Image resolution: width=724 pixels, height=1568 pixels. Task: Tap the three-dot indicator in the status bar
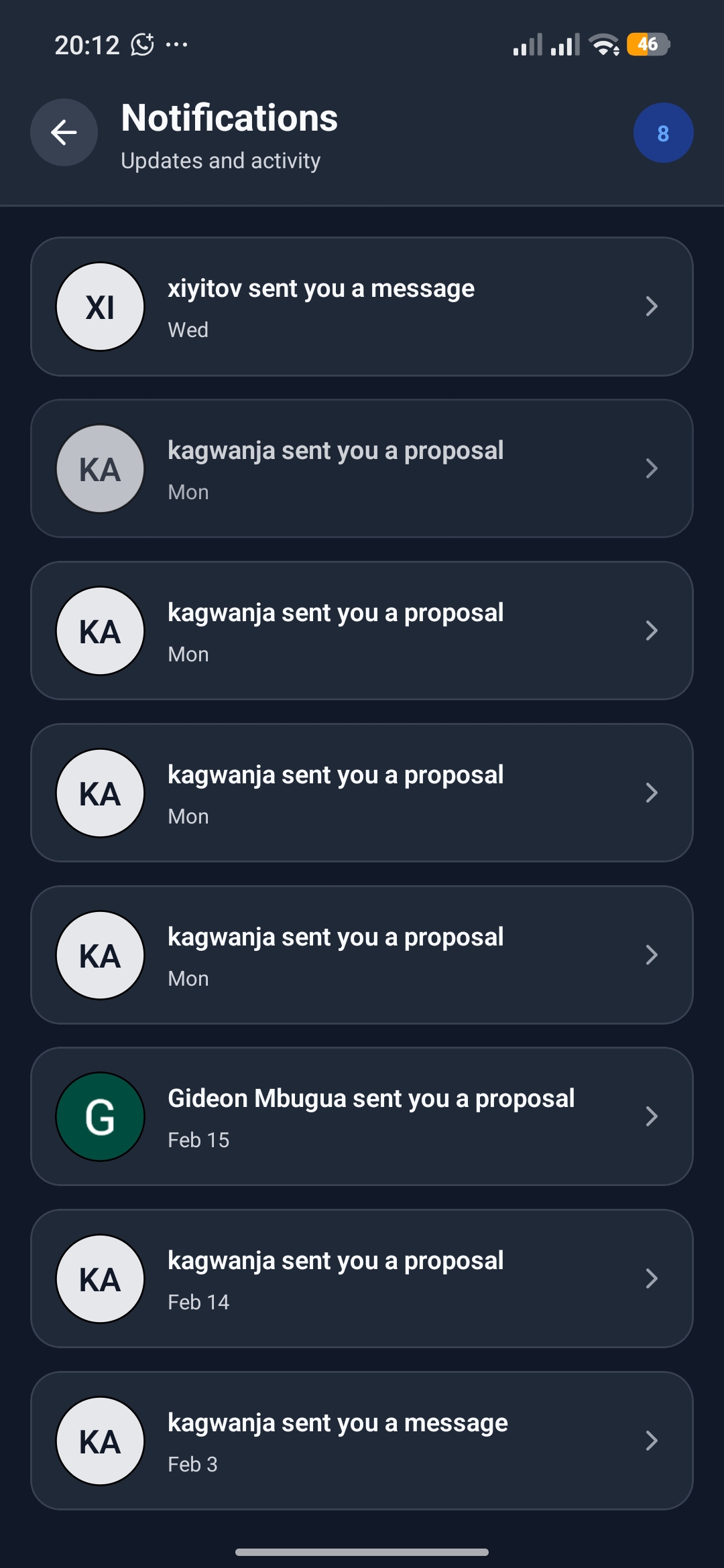[x=175, y=44]
